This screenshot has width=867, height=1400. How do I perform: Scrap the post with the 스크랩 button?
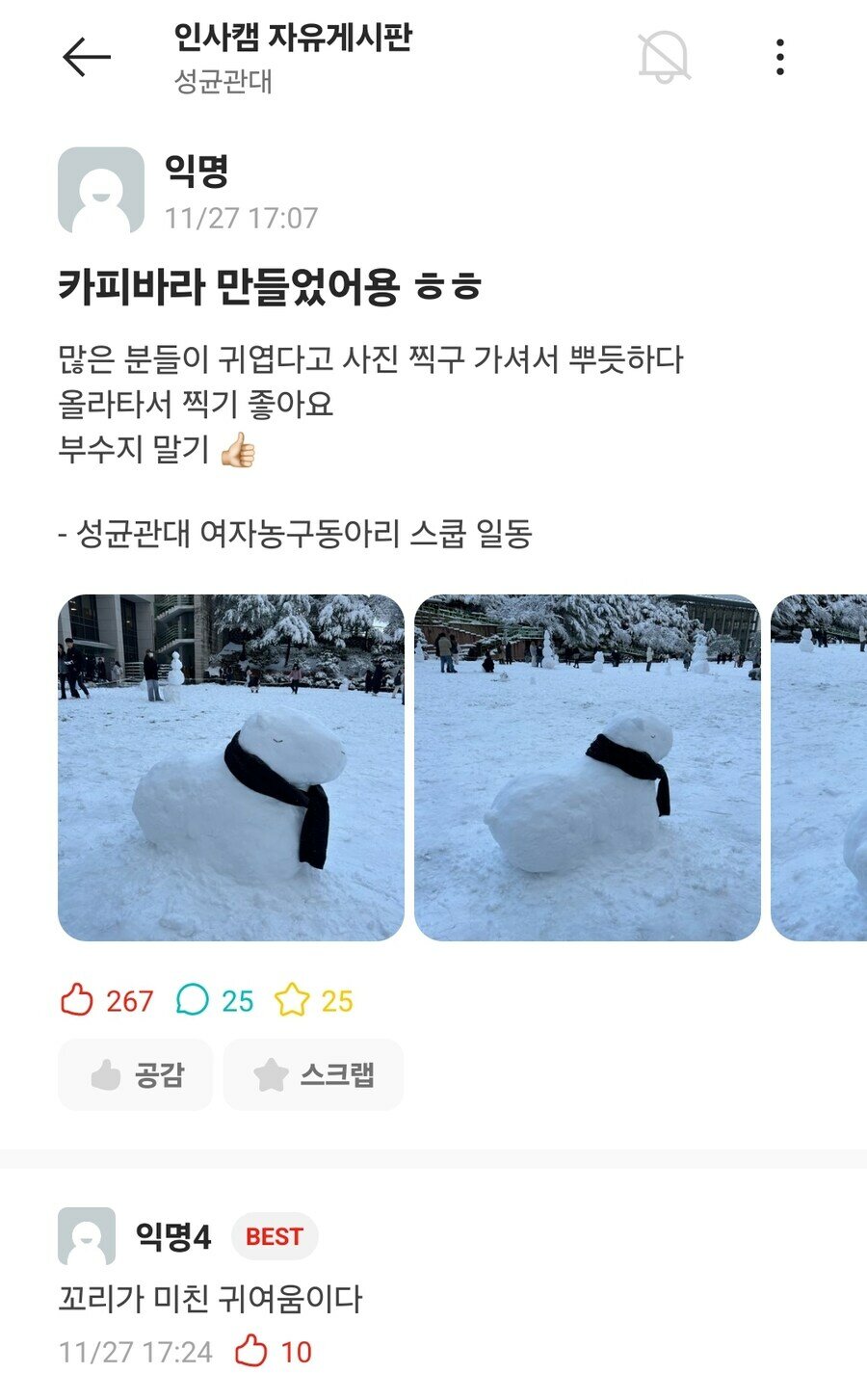314,1074
